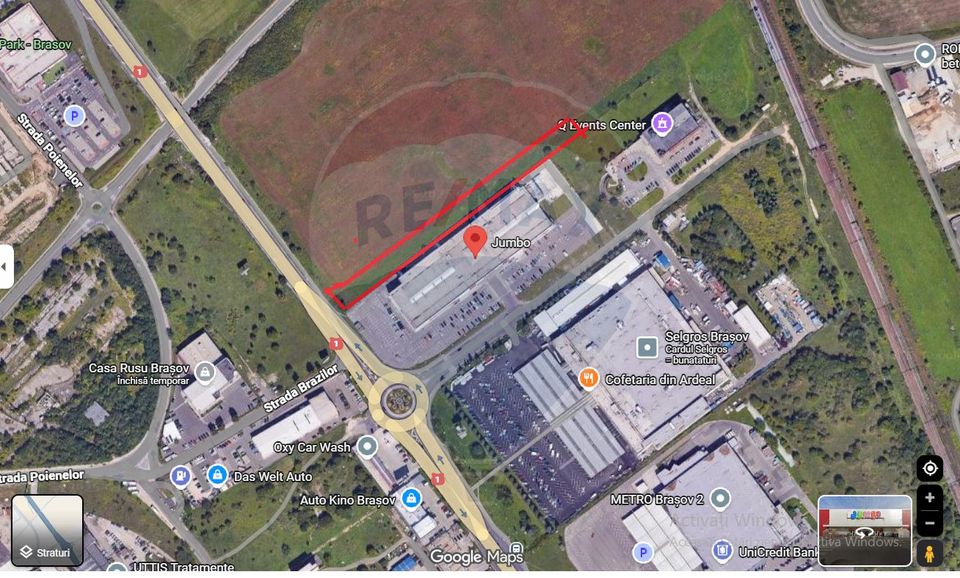Viewport: 960px width, 578px height.
Task: Open the Straturi layers switcher
Action: 47,530
